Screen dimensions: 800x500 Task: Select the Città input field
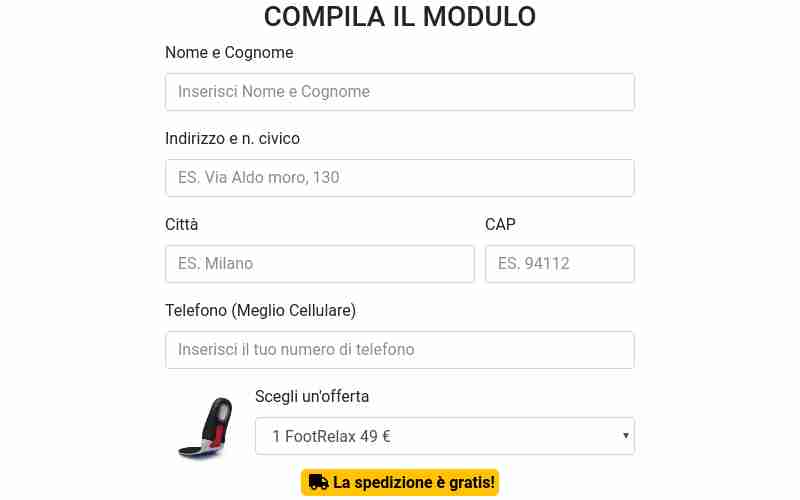[319, 264]
